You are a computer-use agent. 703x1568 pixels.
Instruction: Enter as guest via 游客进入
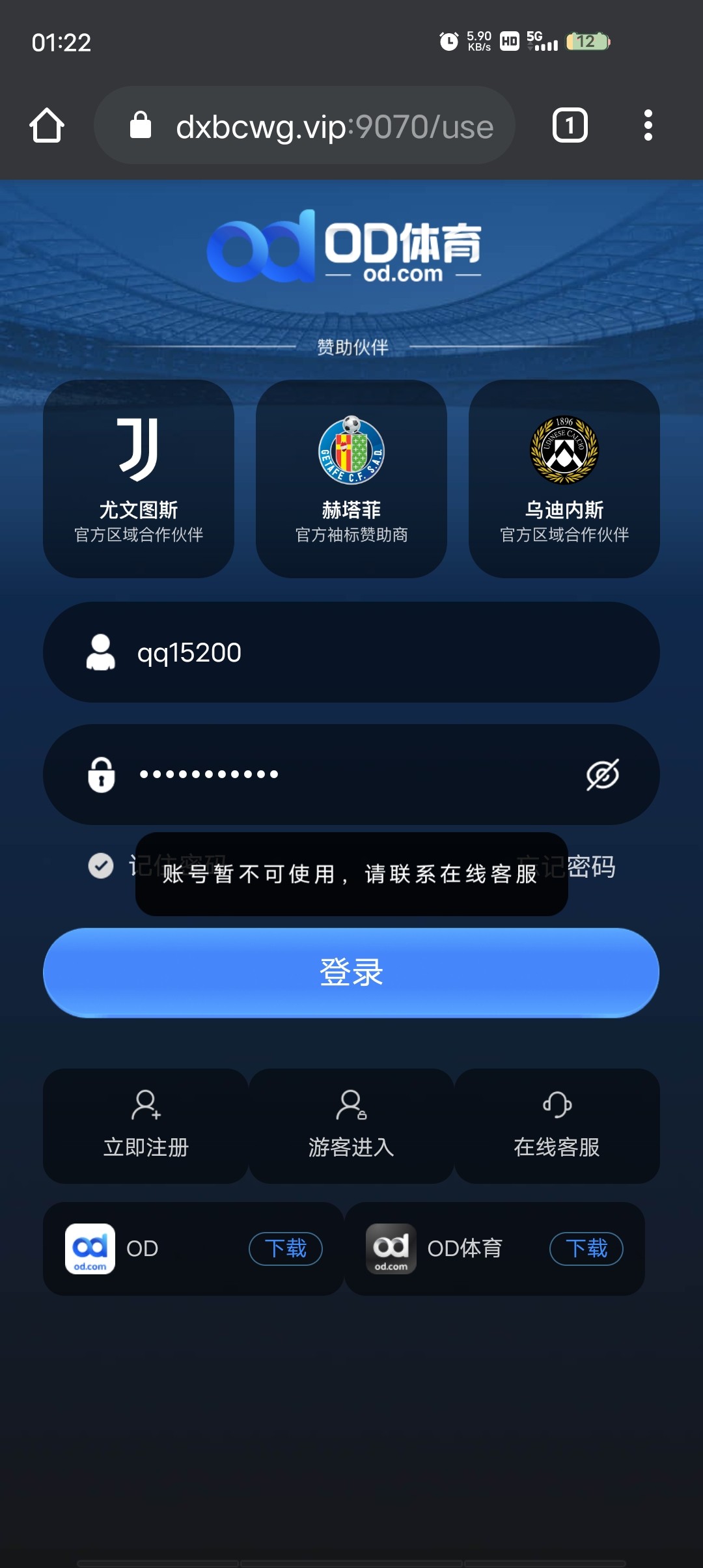point(351,1126)
